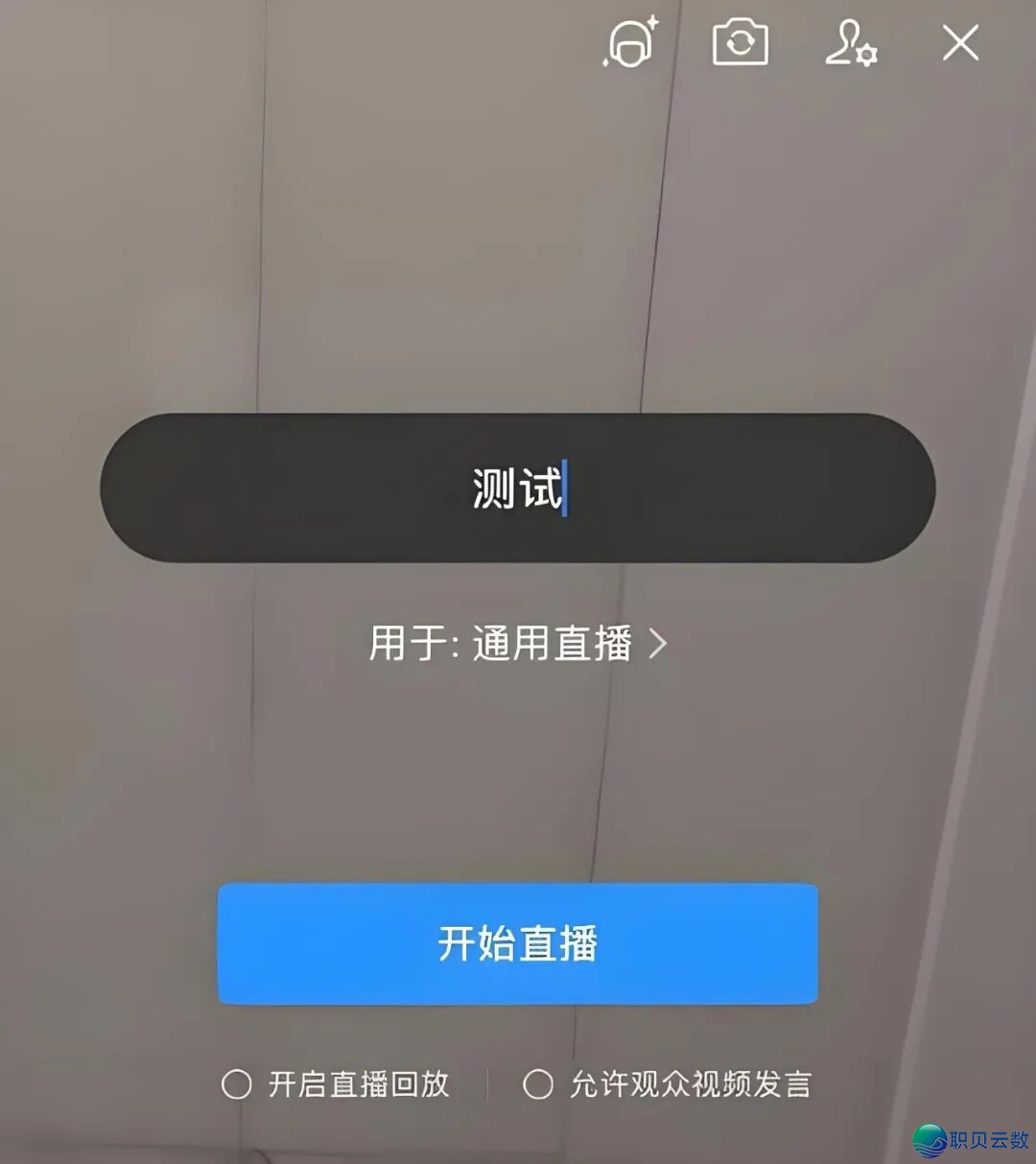Image resolution: width=1036 pixels, height=1164 pixels.
Task: Select 允许观众视频发言
Action: coord(538,1084)
